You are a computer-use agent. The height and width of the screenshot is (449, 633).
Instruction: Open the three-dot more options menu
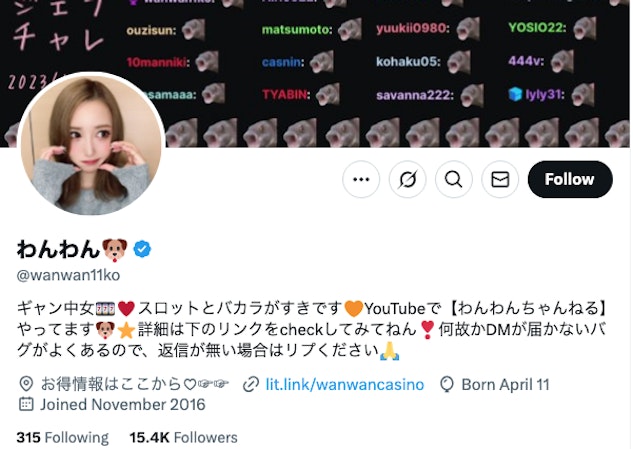(x=361, y=180)
